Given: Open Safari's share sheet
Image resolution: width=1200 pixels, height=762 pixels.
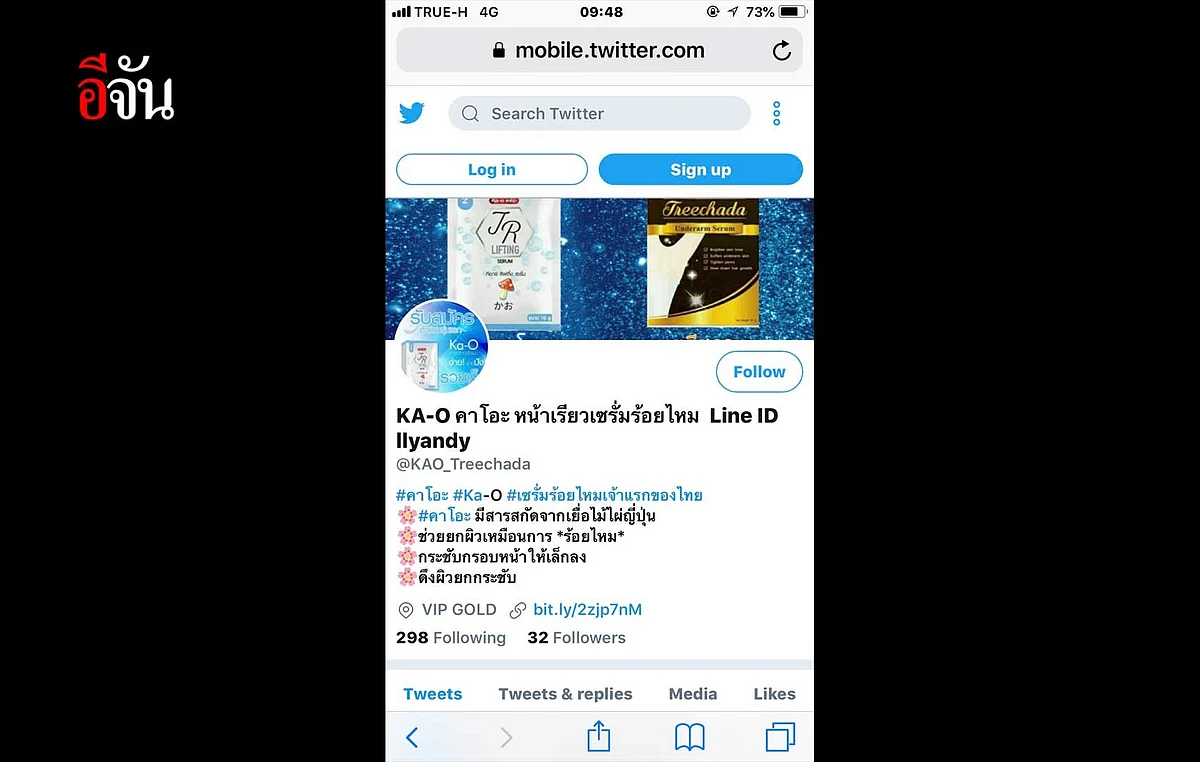Looking at the screenshot, I should click(598, 737).
